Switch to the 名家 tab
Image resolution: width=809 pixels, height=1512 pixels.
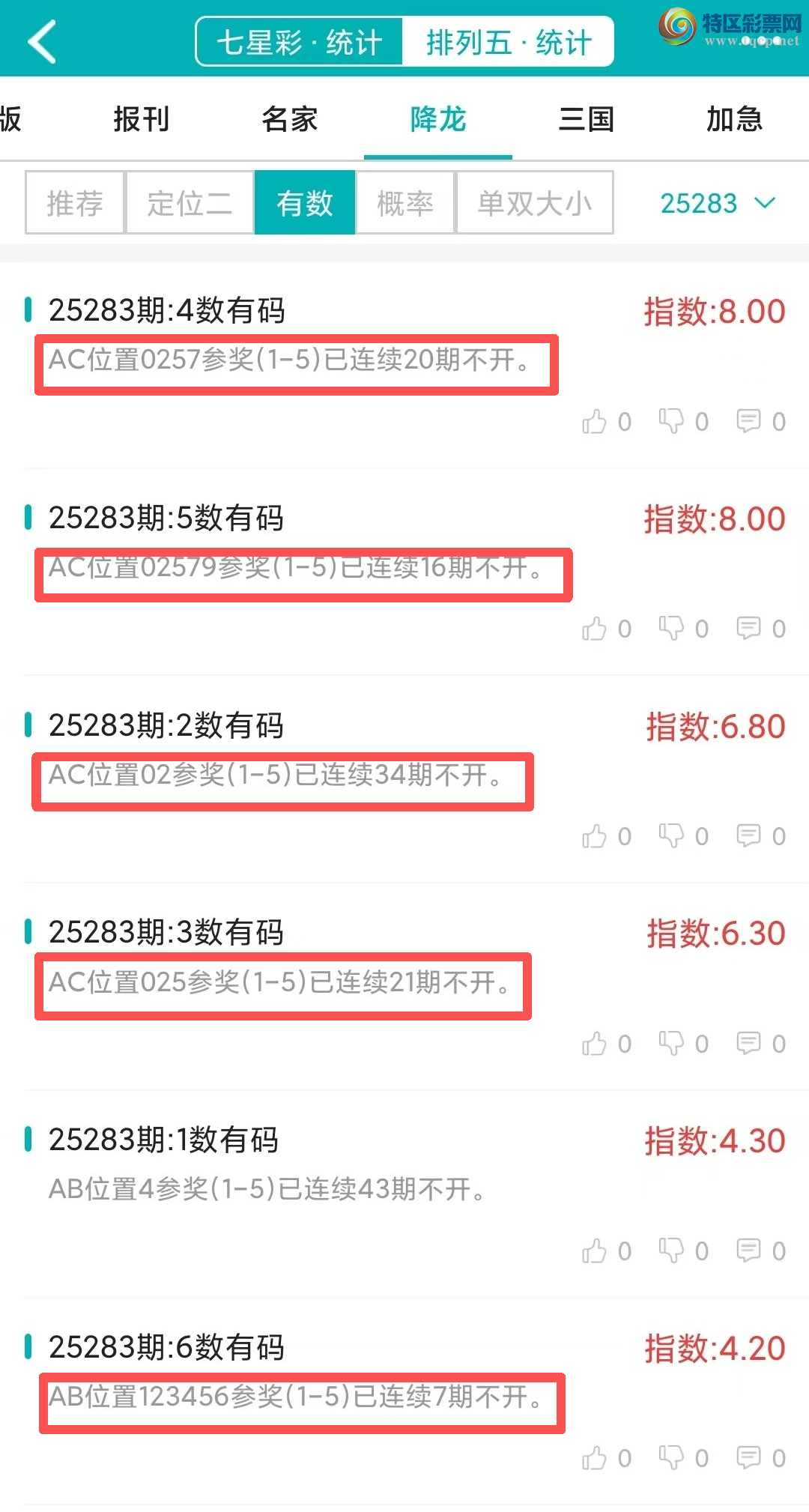(x=290, y=119)
